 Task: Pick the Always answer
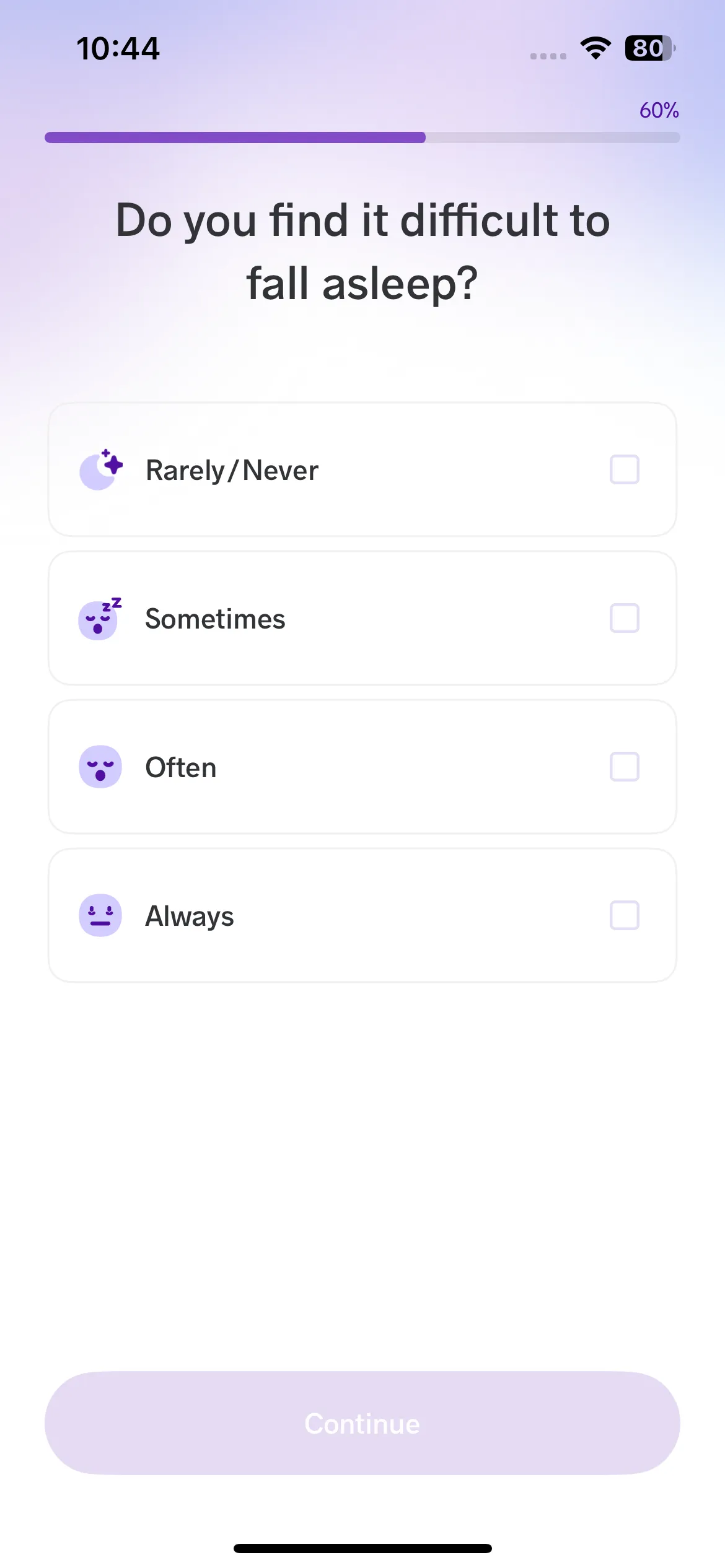coord(362,915)
